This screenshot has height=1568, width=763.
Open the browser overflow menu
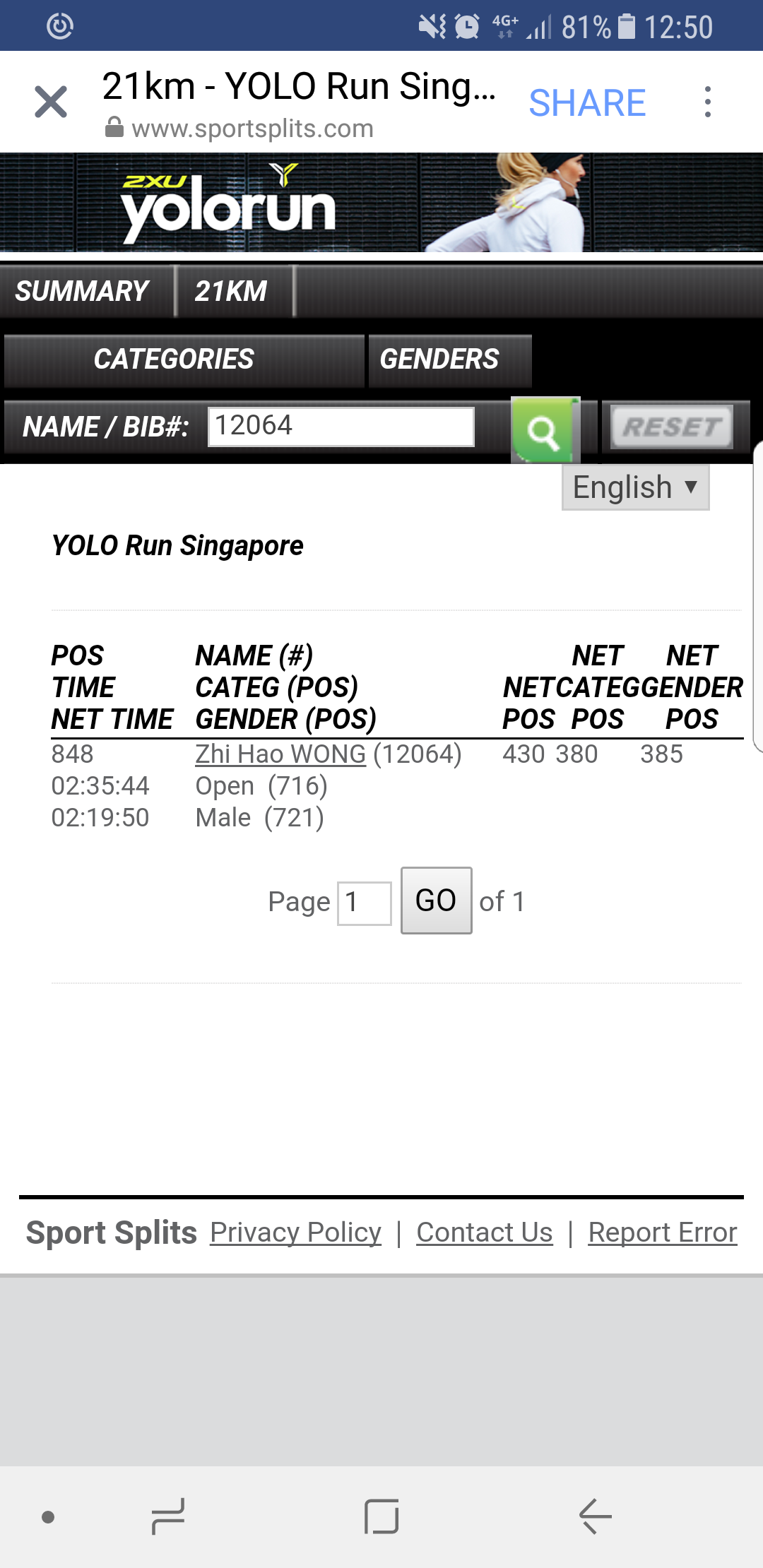707,102
